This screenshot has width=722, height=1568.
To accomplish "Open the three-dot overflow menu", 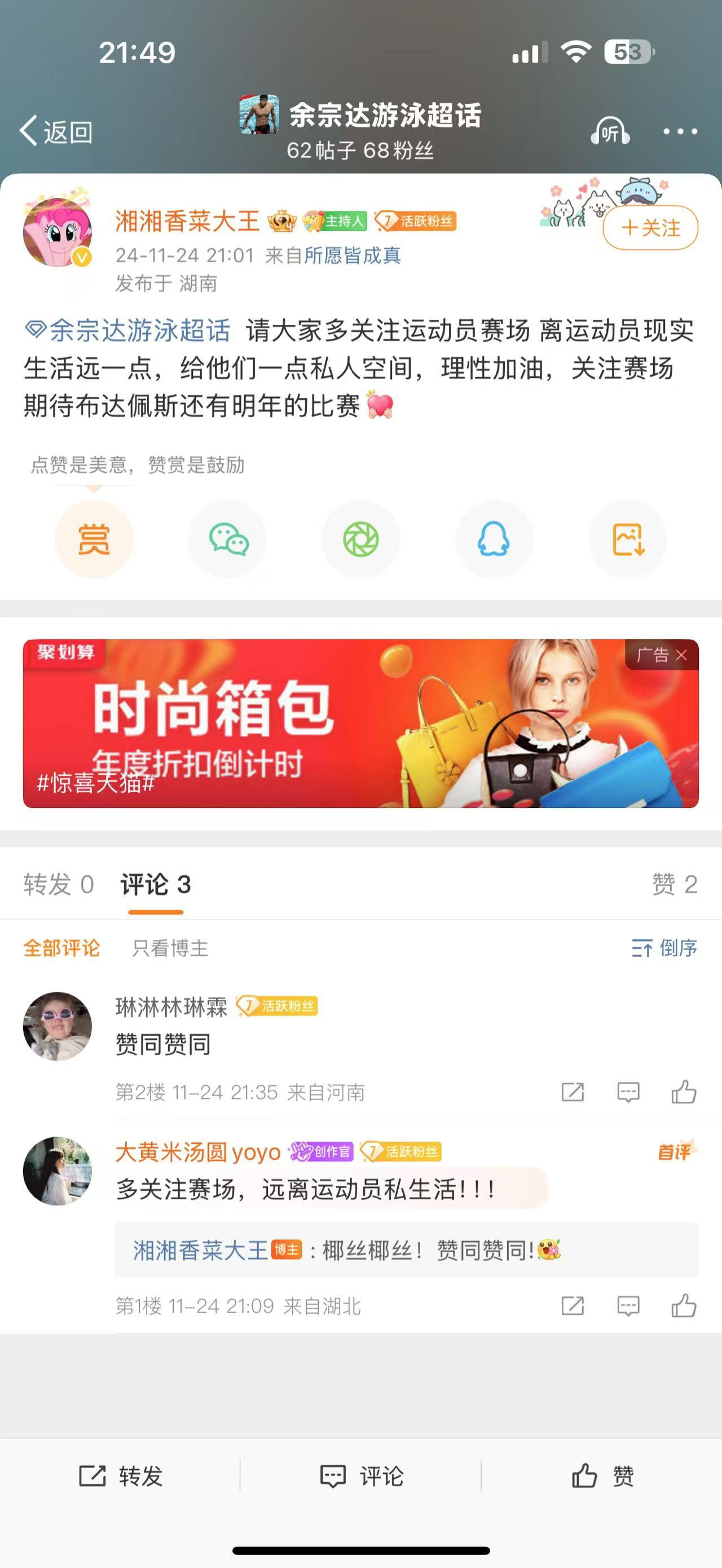I will pyautogui.click(x=680, y=131).
